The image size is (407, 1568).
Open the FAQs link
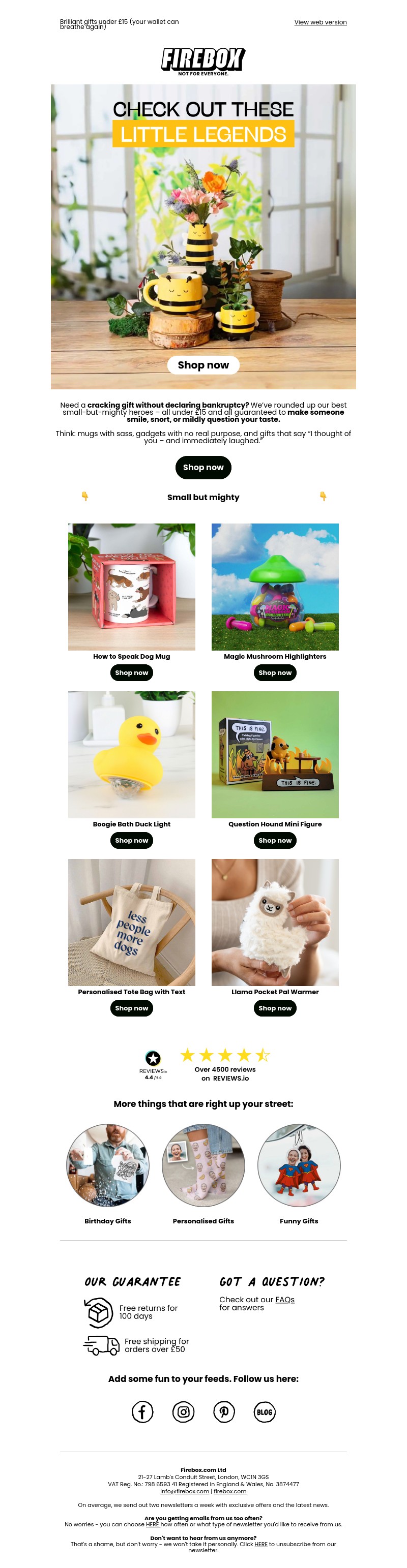(284, 1300)
